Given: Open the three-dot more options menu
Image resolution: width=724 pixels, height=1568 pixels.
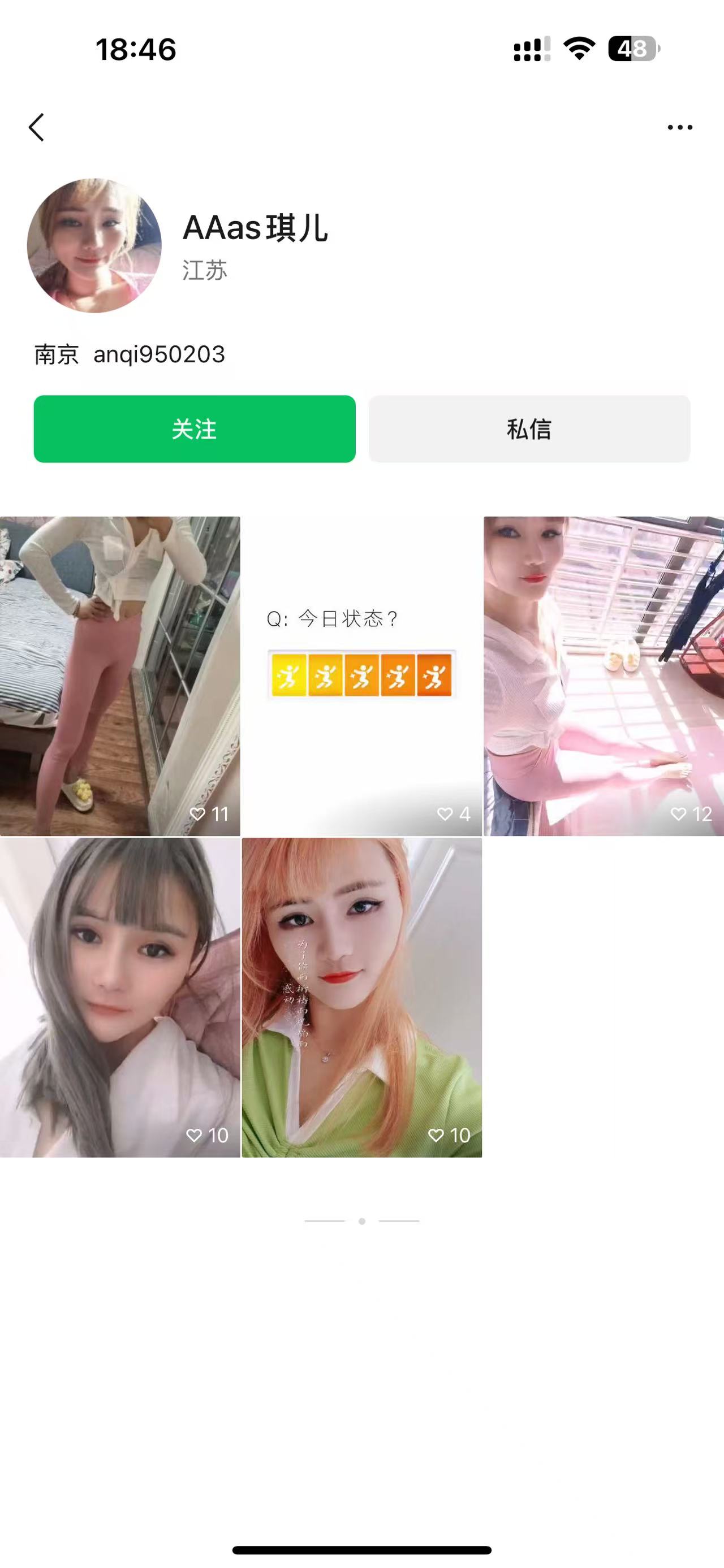Looking at the screenshot, I should (x=679, y=127).
